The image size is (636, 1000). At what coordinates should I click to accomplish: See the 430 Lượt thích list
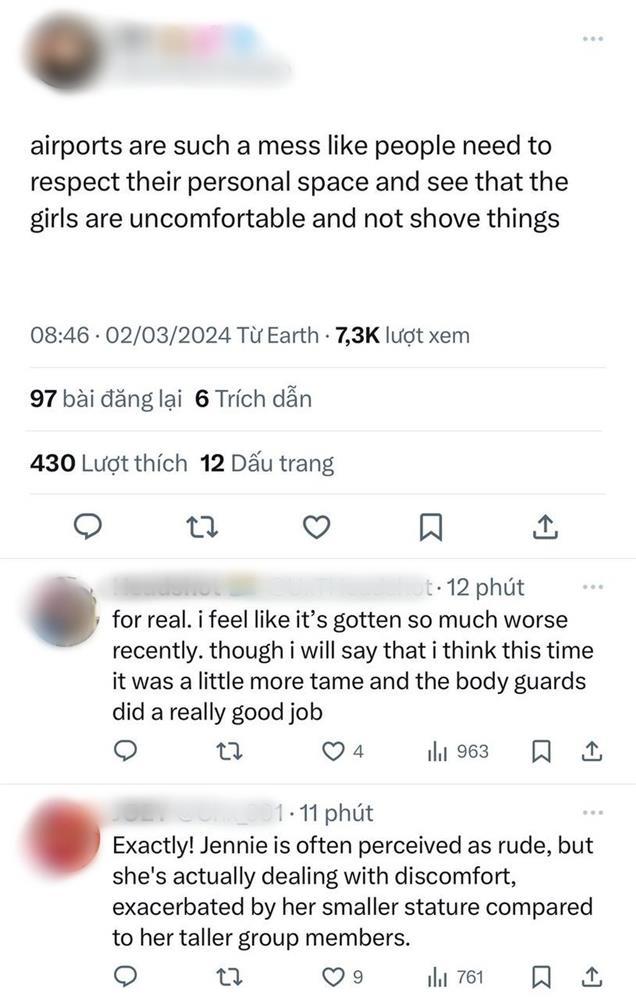(109, 463)
